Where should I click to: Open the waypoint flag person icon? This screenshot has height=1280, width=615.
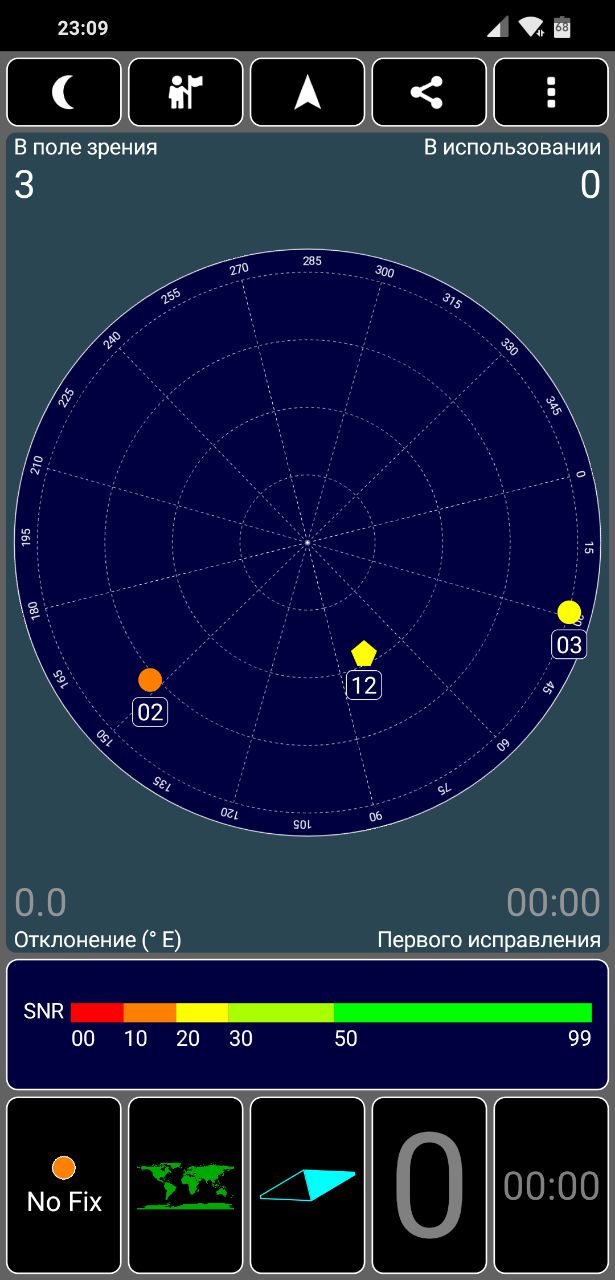pyautogui.click(x=186, y=92)
